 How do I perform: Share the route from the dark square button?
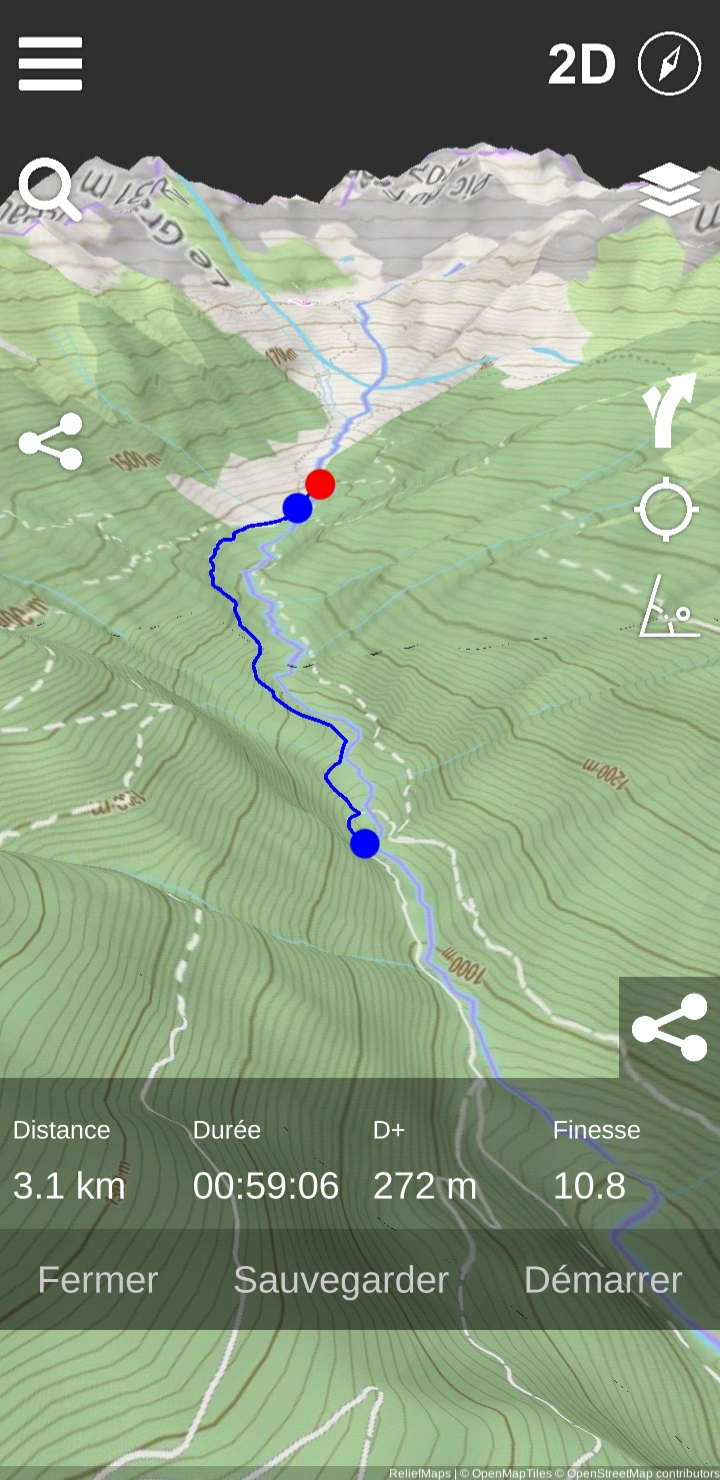[x=669, y=1027]
